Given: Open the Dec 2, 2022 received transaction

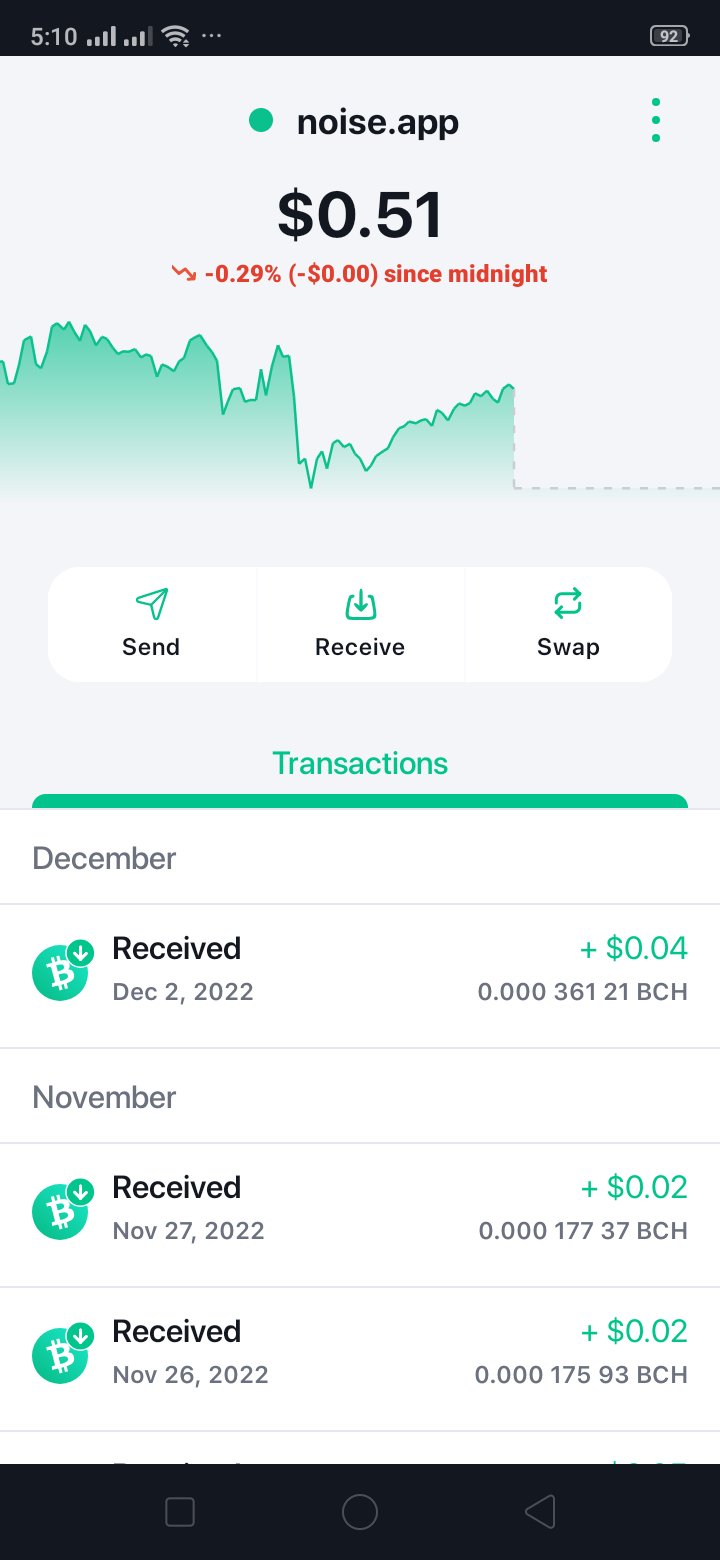Looking at the screenshot, I should tap(360, 976).
